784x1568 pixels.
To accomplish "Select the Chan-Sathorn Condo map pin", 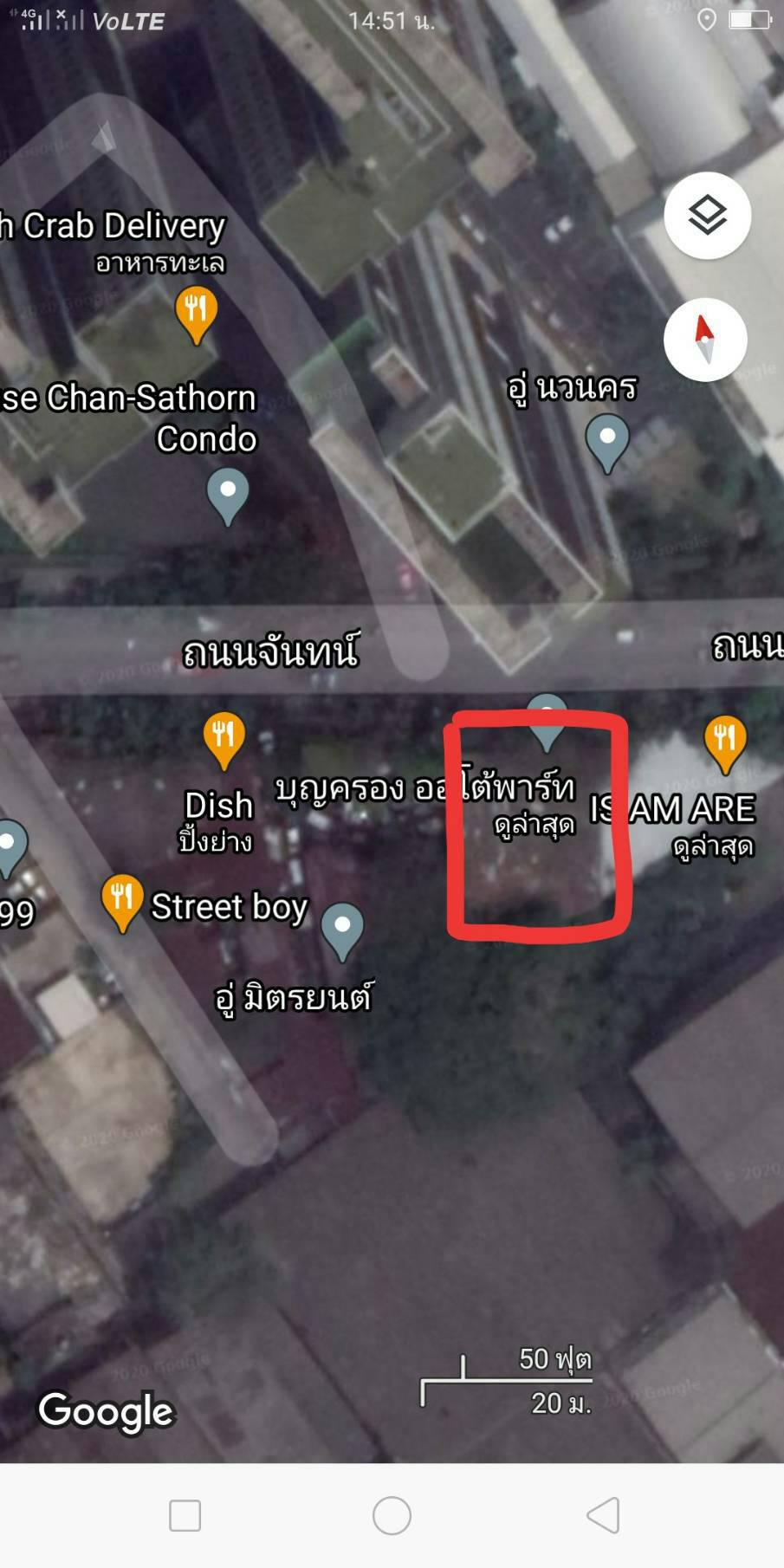I will pos(228,496).
